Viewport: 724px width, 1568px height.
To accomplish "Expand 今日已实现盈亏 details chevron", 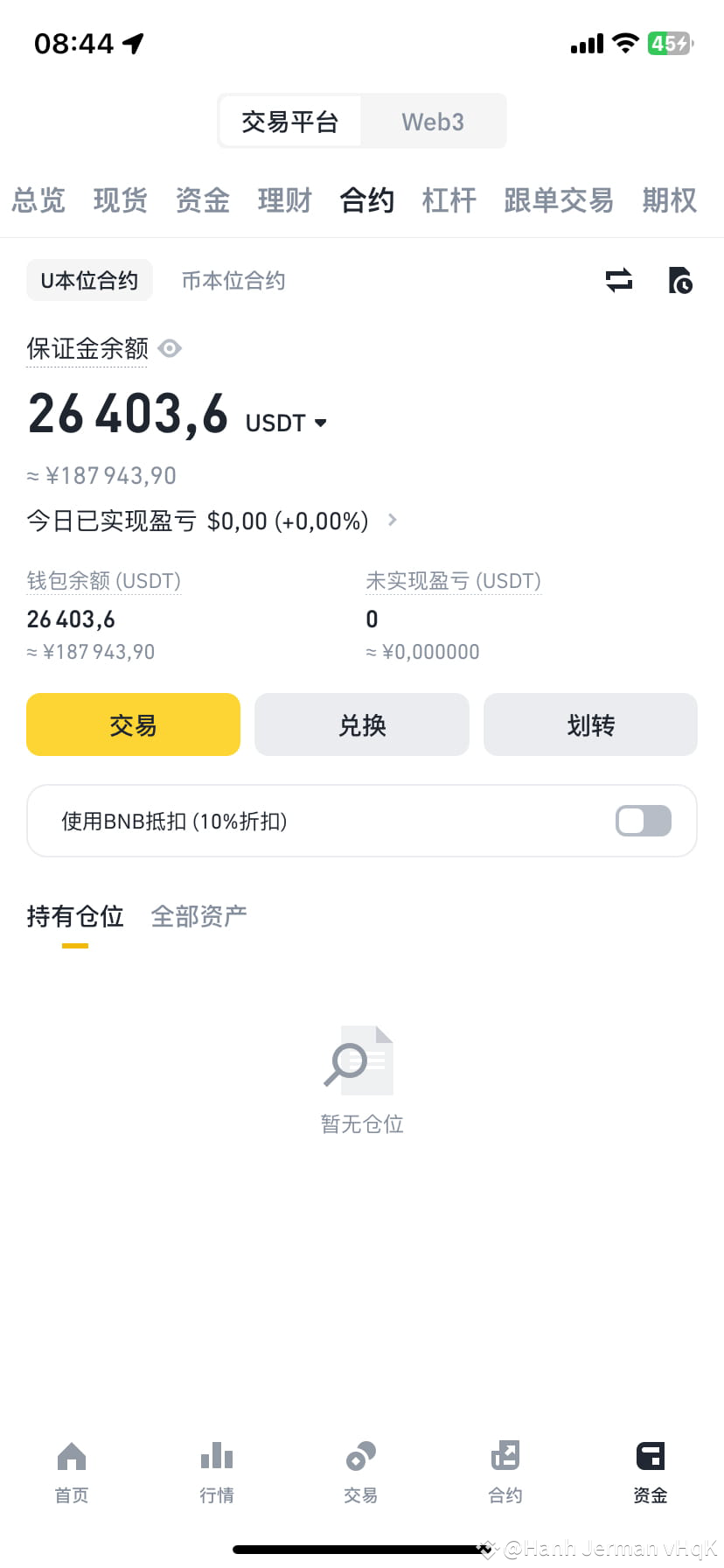I will pos(392,520).
